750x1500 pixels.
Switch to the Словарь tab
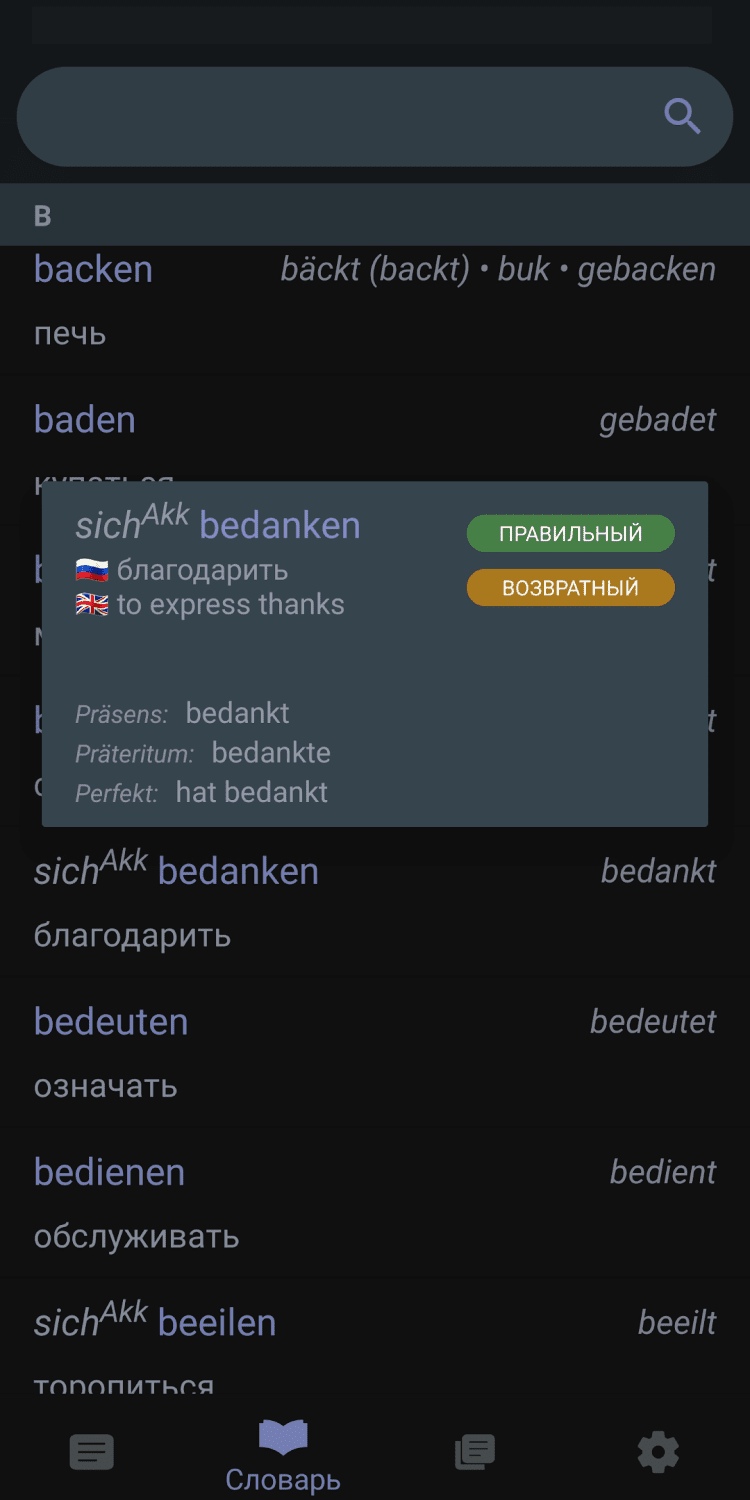[283, 1455]
